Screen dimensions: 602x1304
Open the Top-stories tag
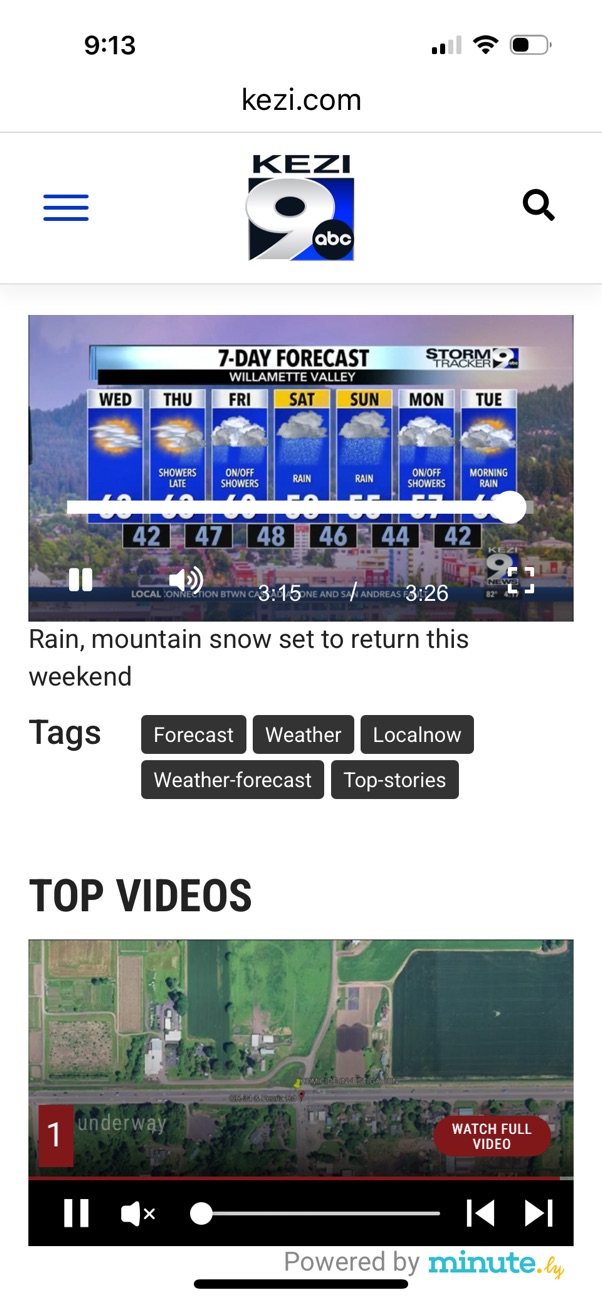coord(395,780)
